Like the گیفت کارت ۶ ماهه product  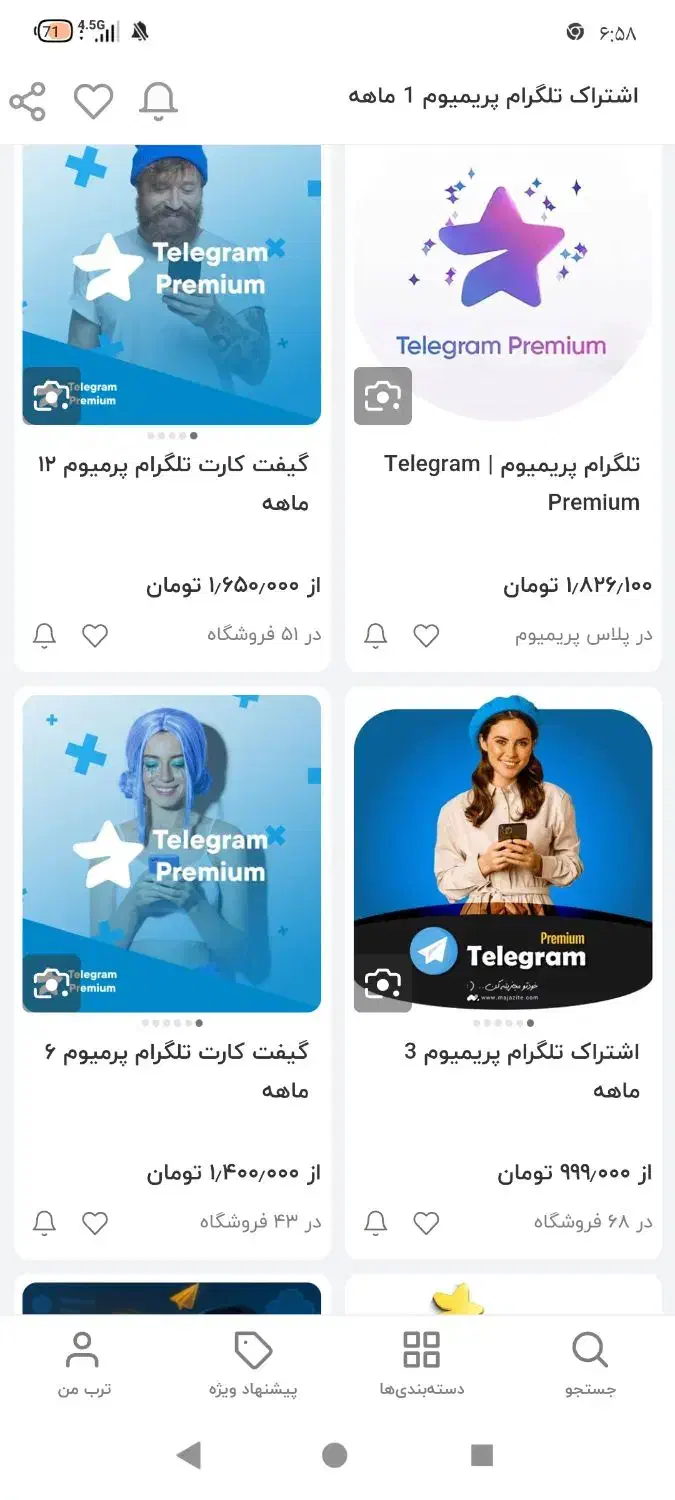pos(95,1222)
